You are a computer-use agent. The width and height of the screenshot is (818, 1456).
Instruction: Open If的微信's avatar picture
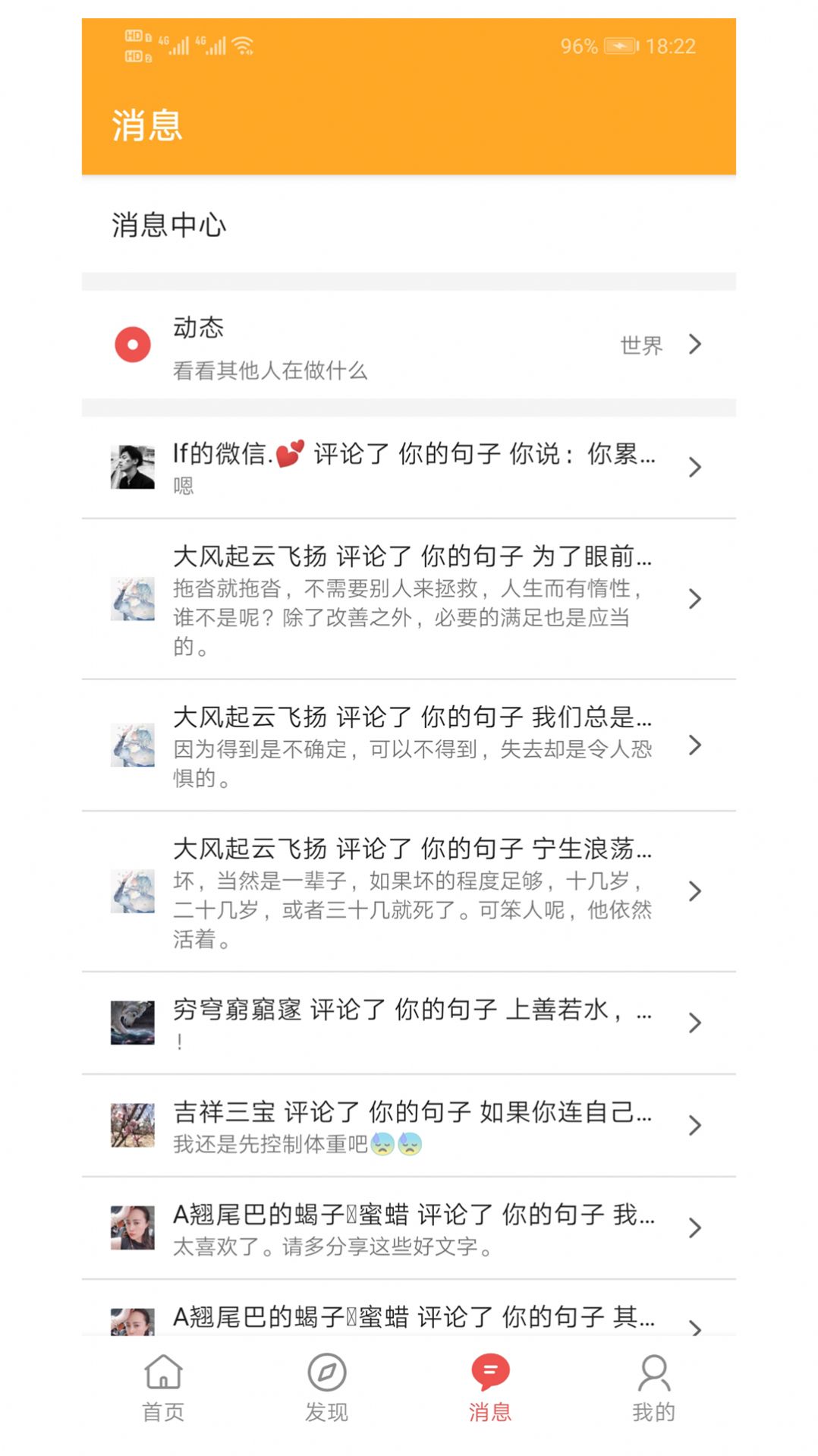click(133, 466)
